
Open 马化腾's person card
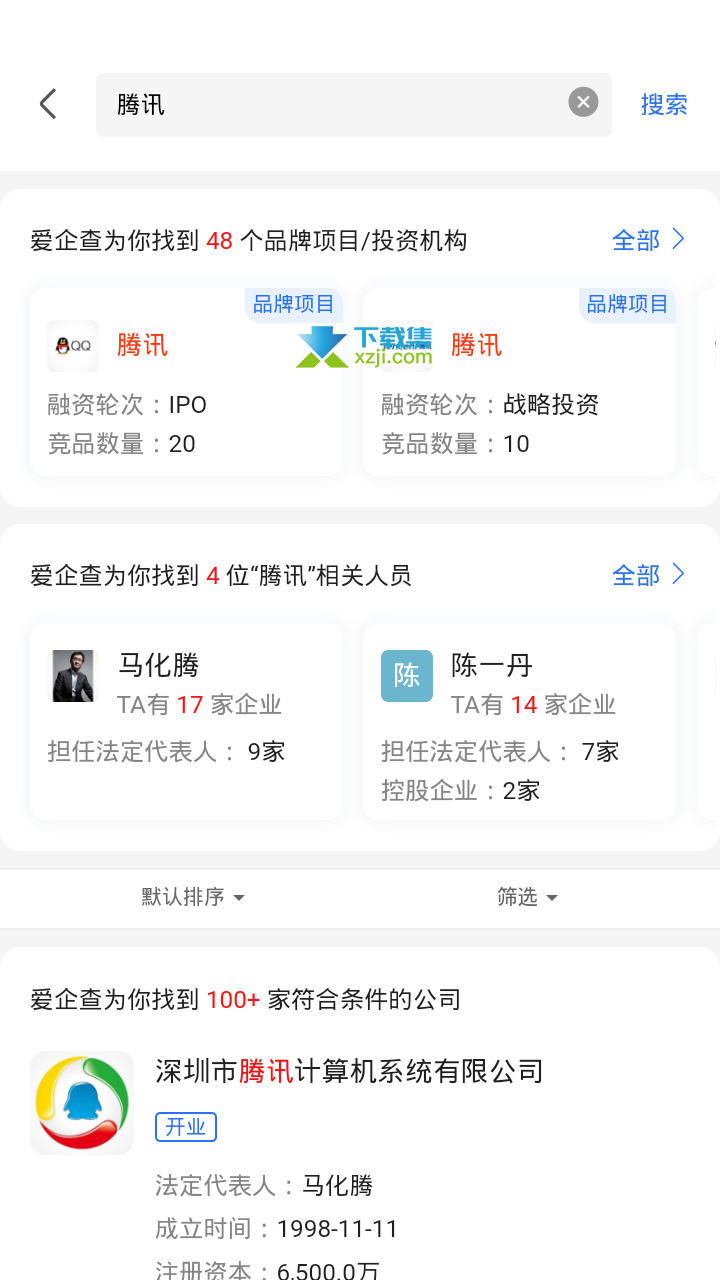186,721
